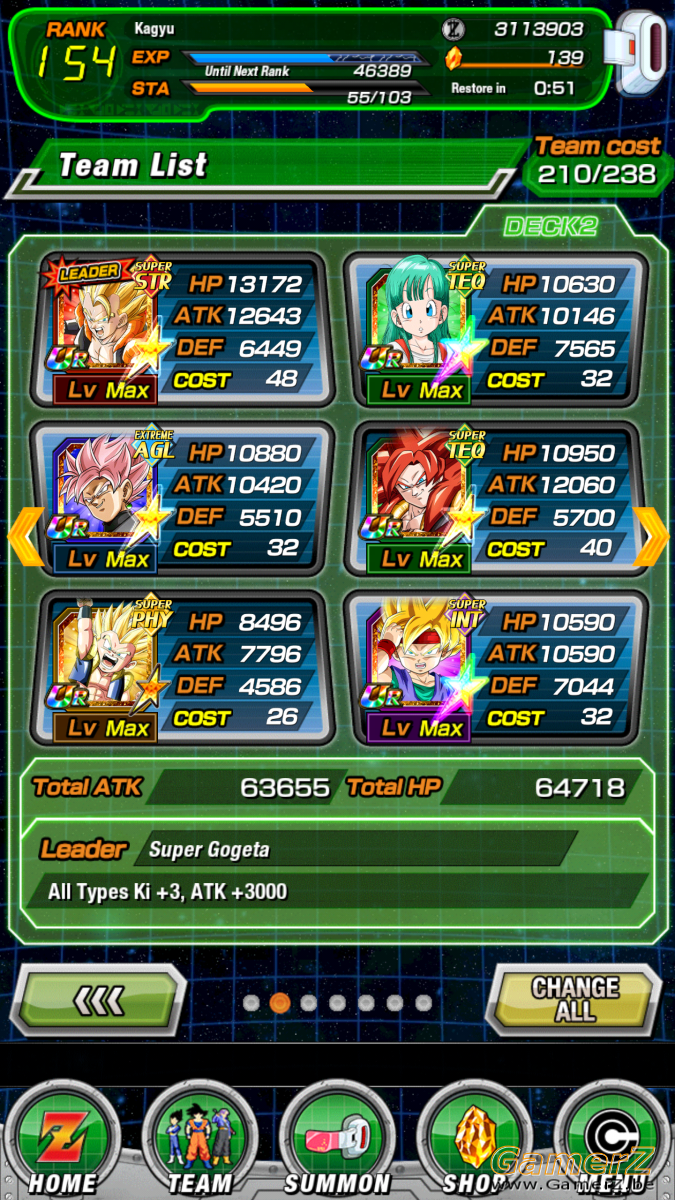Open the Super PHY cost 26 card
The height and width of the screenshot is (1200, 675).
click(182, 668)
